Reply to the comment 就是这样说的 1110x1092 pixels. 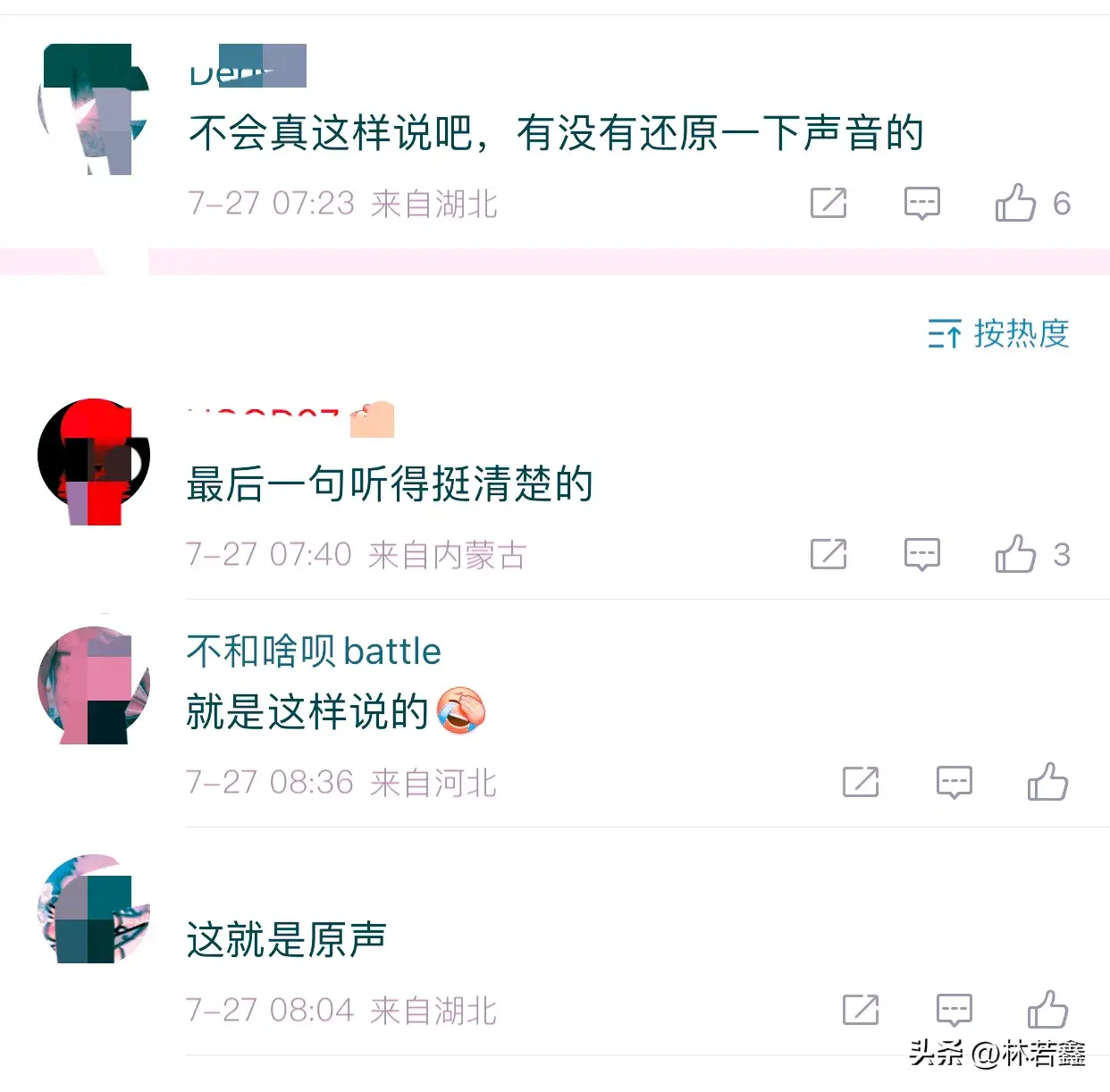tap(954, 782)
